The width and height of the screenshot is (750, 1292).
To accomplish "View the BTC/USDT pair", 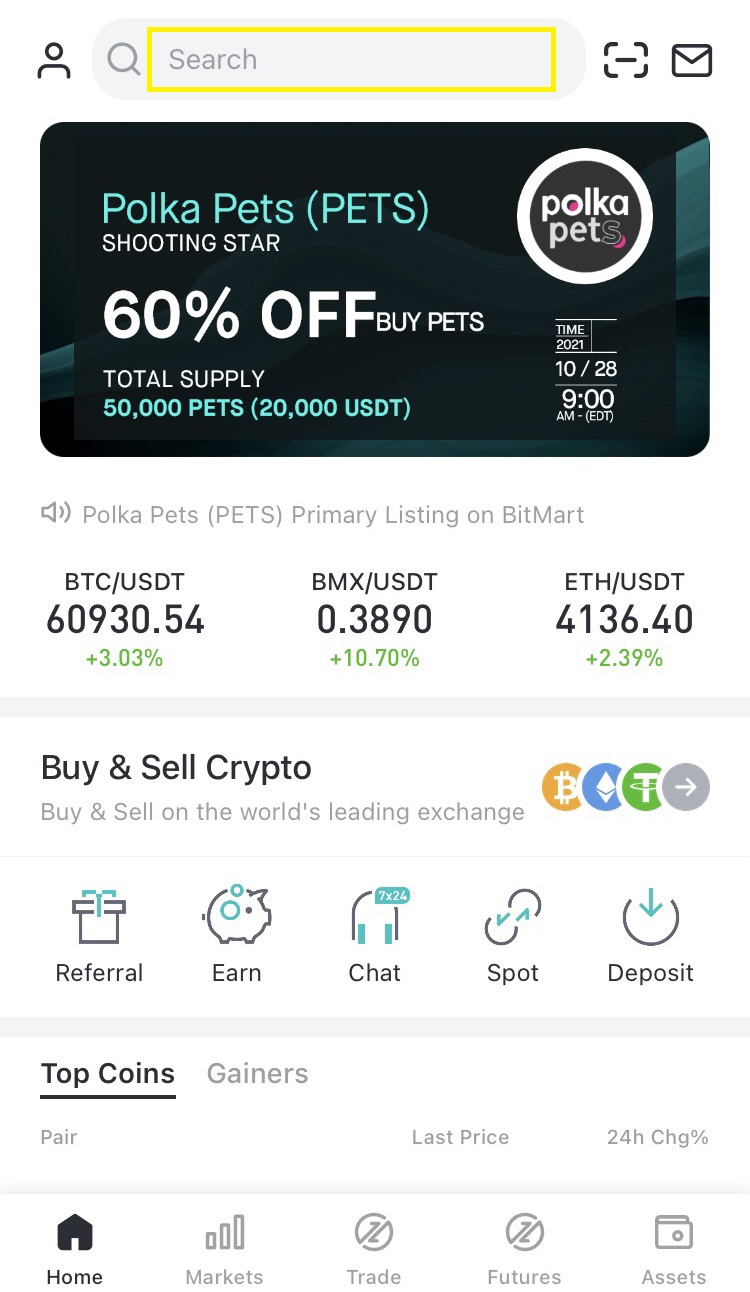I will coord(125,618).
